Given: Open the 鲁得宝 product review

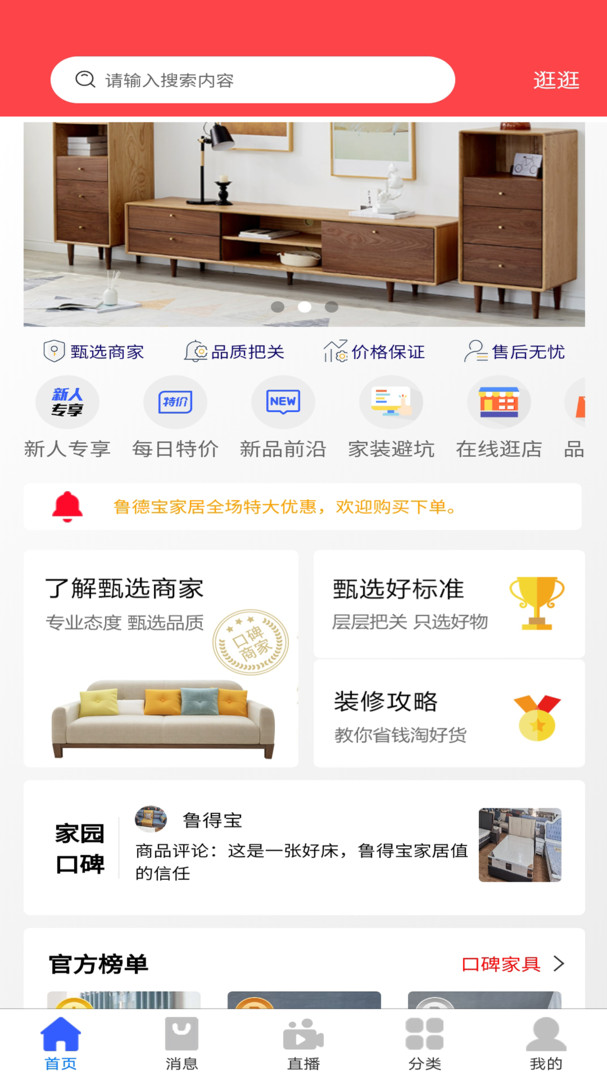Looking at the screenshot, I should coord(302,847).
